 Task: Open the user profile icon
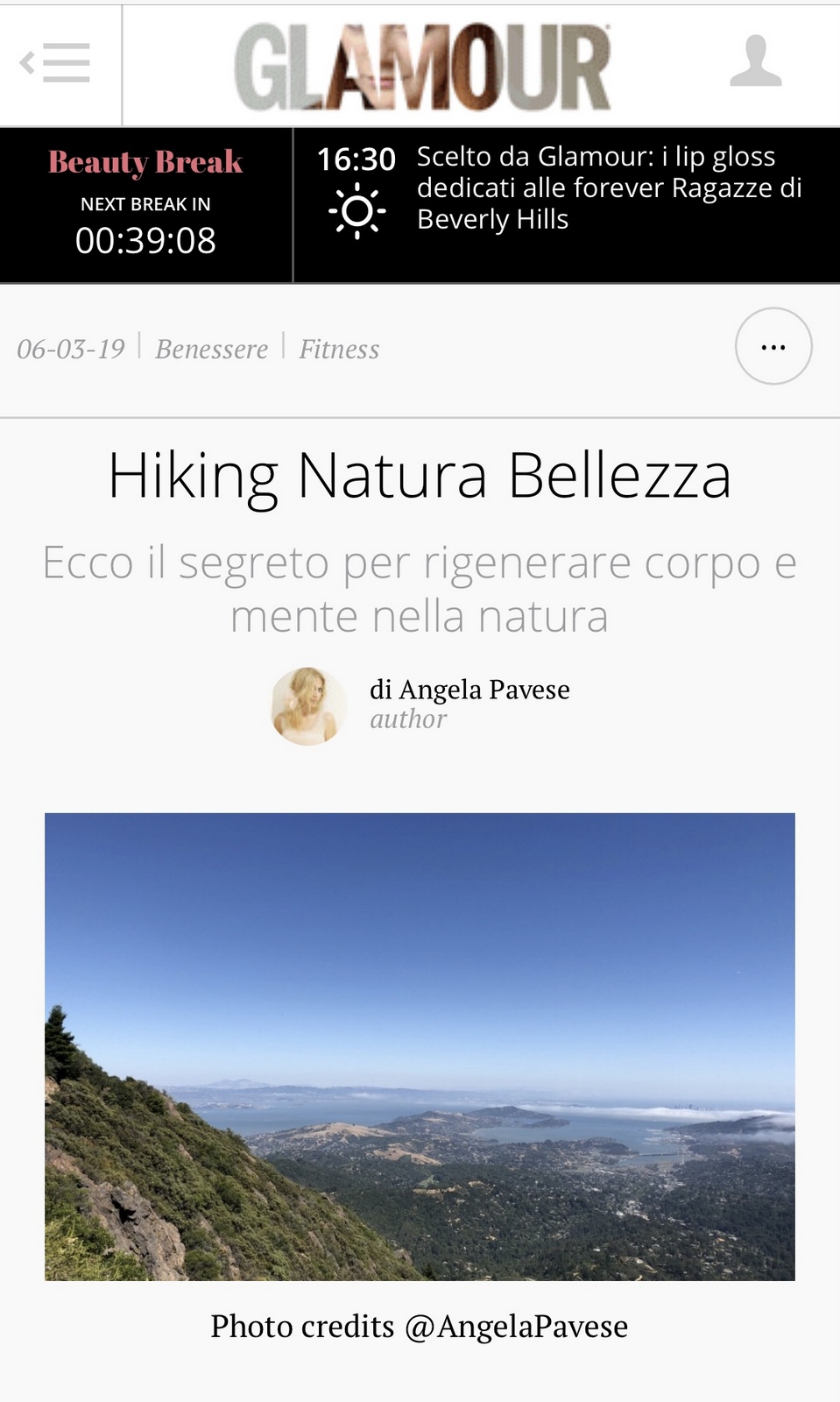tap(755, 61)
